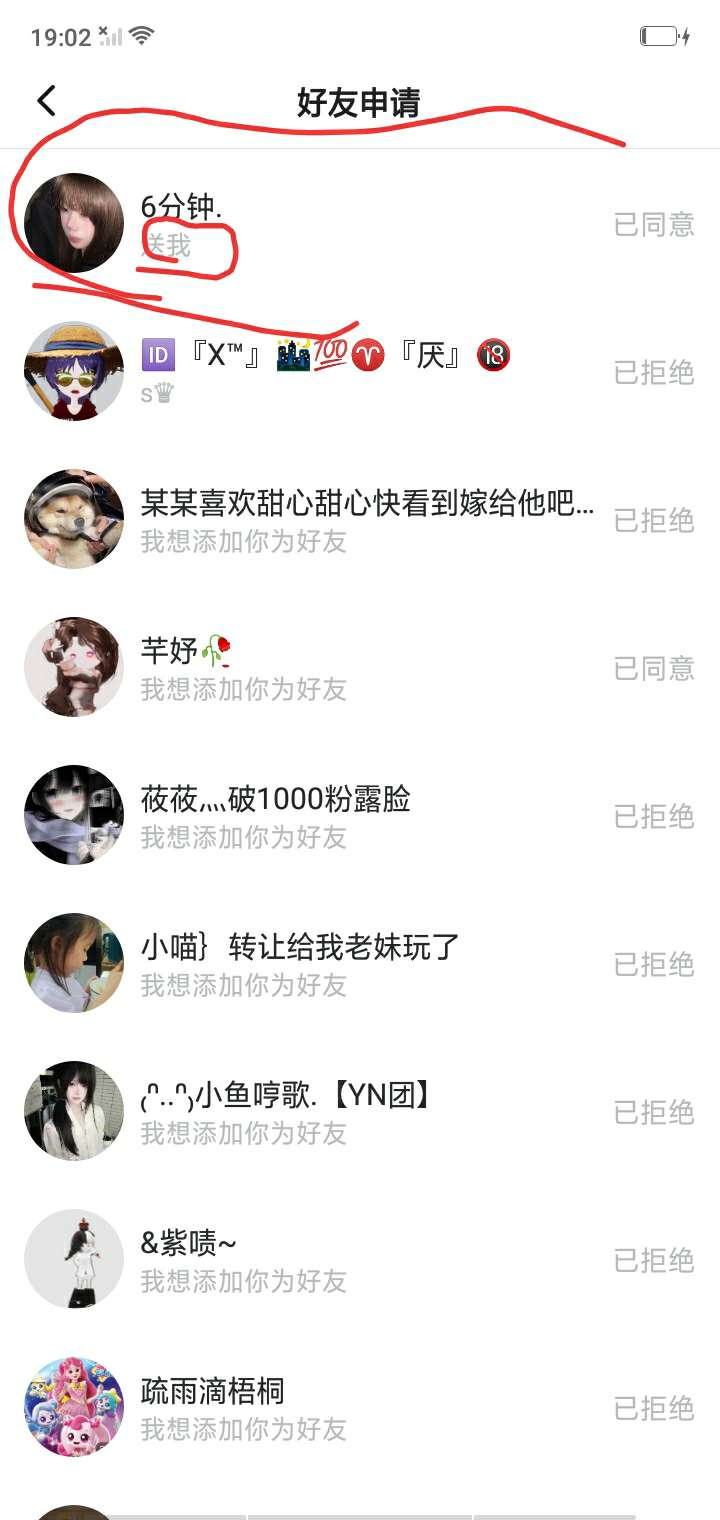Open the request from 小喵} 转让给我老妹玩了

(x=360, y=963)
